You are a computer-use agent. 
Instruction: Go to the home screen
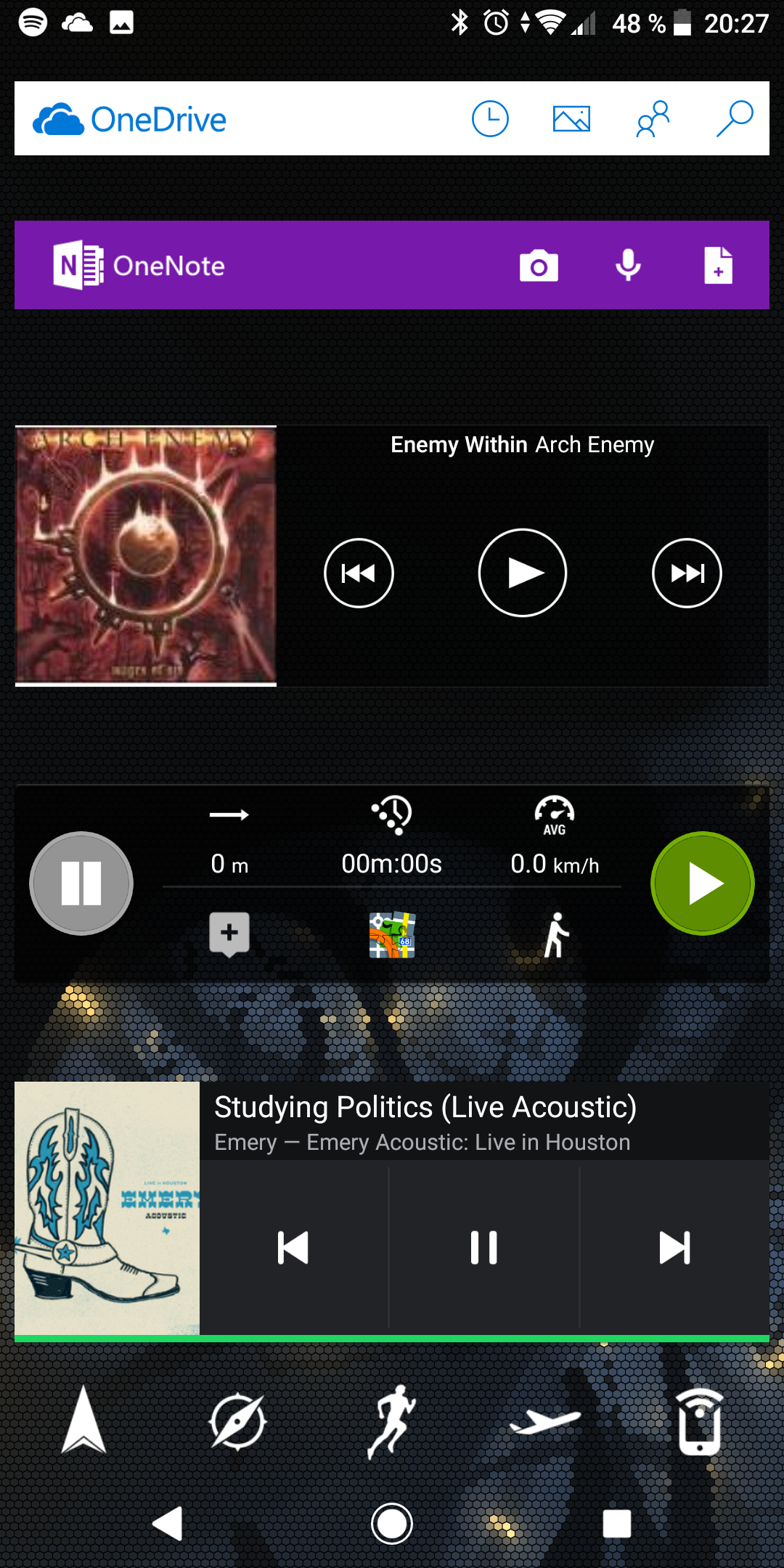click(392, 1524)
